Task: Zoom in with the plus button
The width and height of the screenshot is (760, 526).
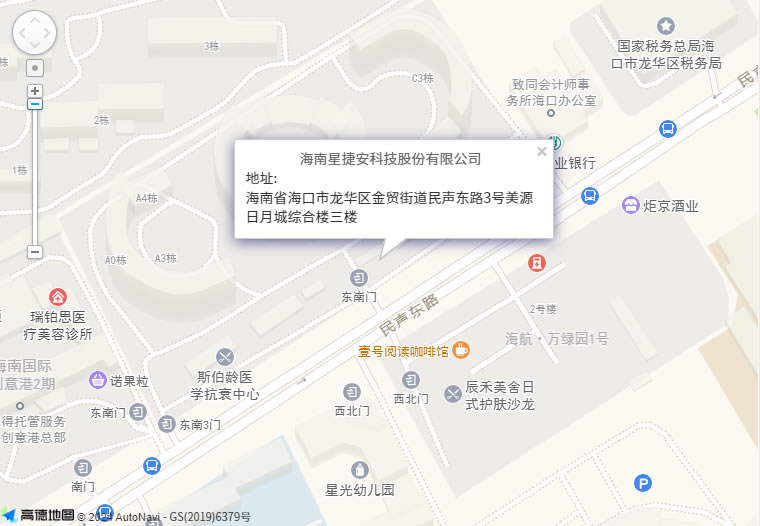Action: tap(35, 90)
